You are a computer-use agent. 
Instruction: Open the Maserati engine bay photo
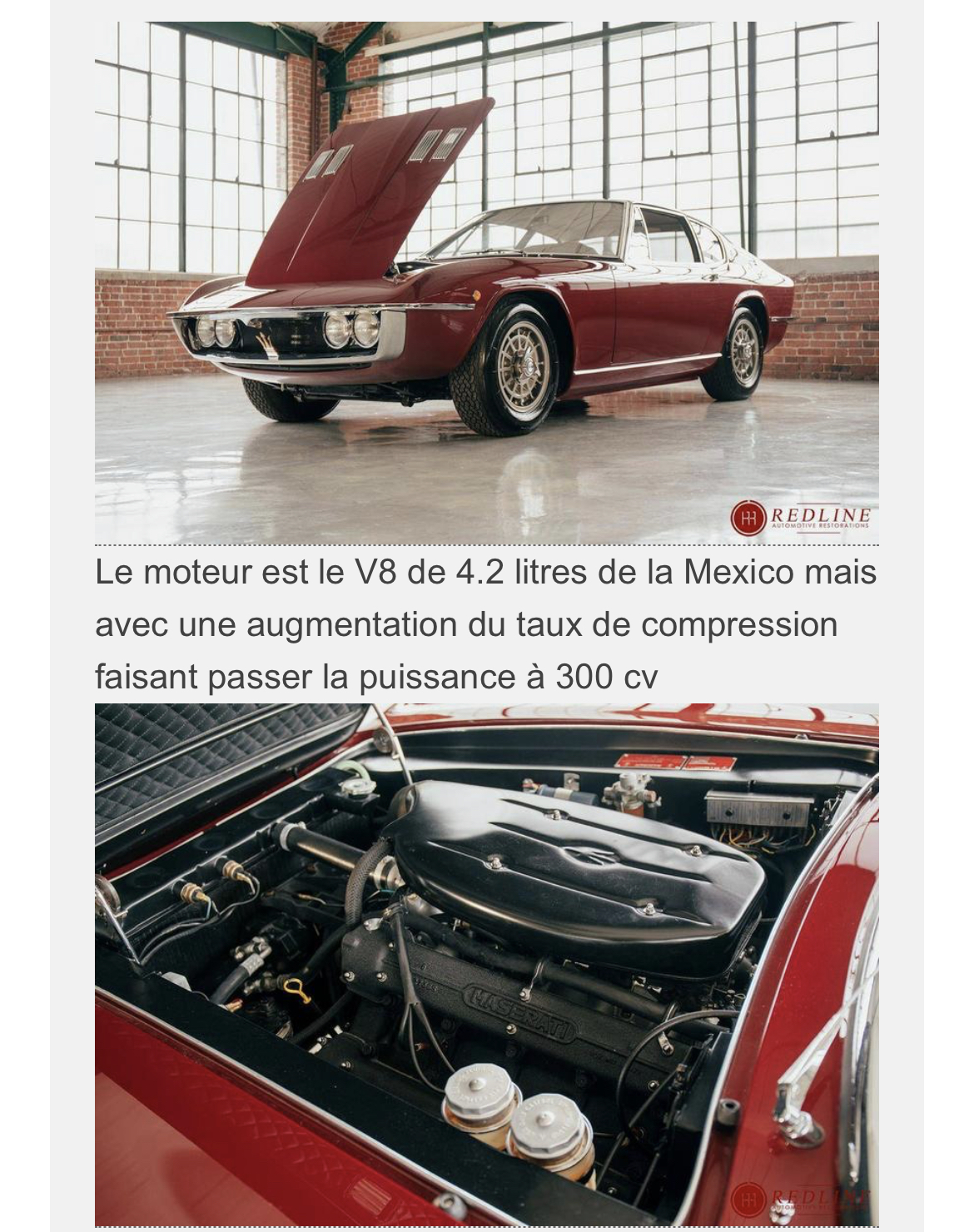[x=486, y=964]
